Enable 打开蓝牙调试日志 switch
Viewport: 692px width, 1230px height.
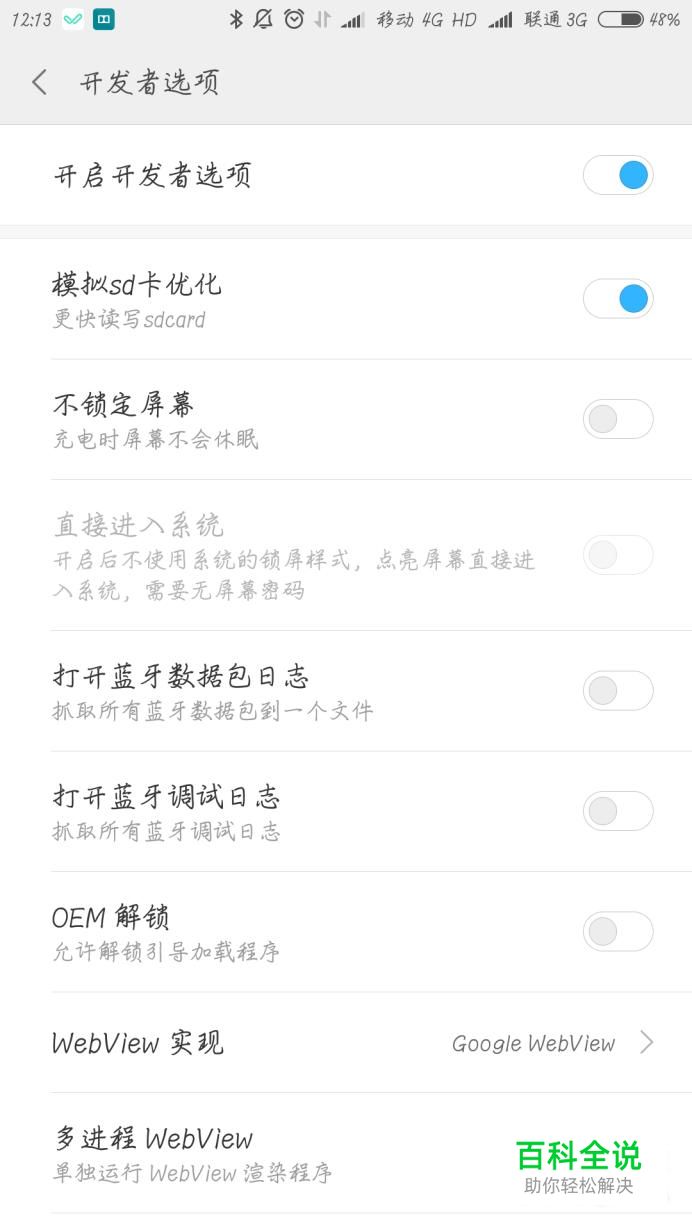618,811
